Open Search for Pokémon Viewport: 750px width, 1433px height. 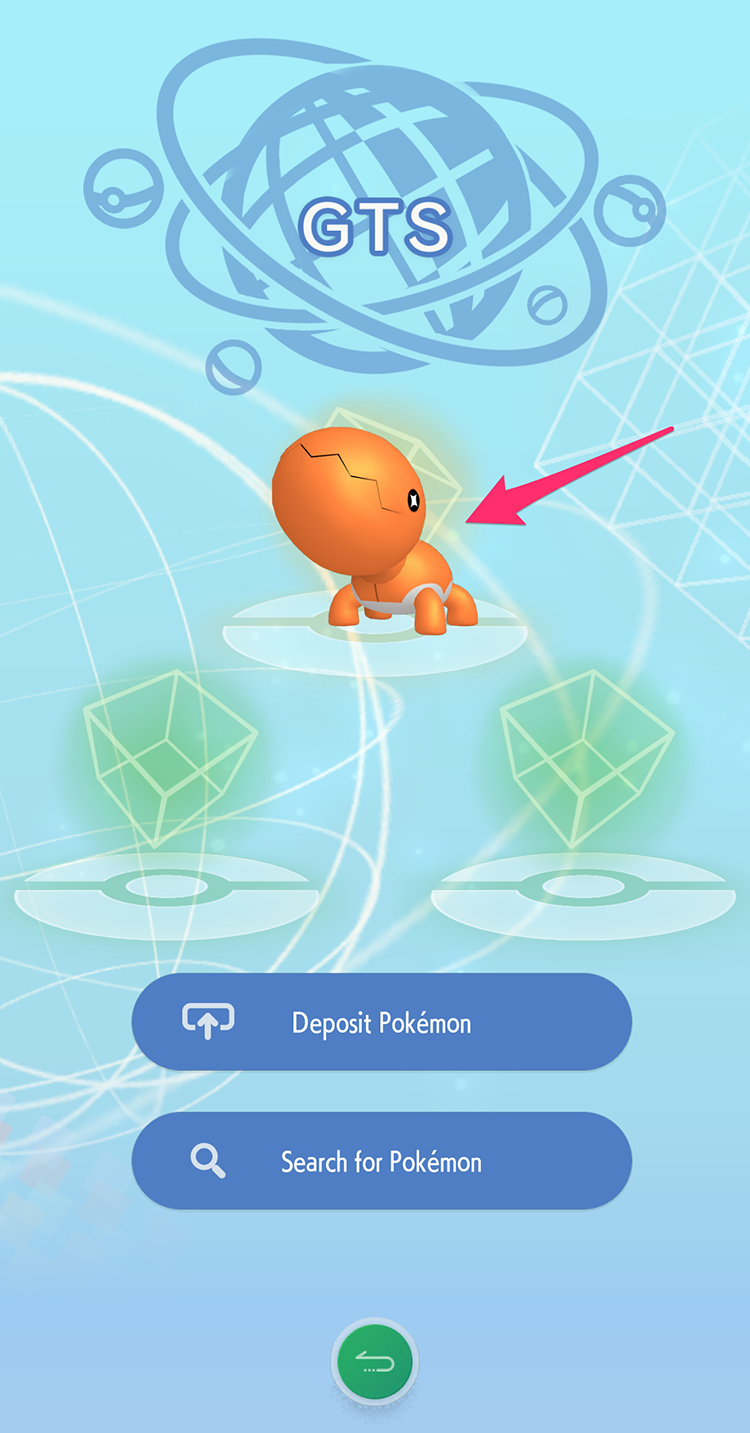click(381, 1161)
